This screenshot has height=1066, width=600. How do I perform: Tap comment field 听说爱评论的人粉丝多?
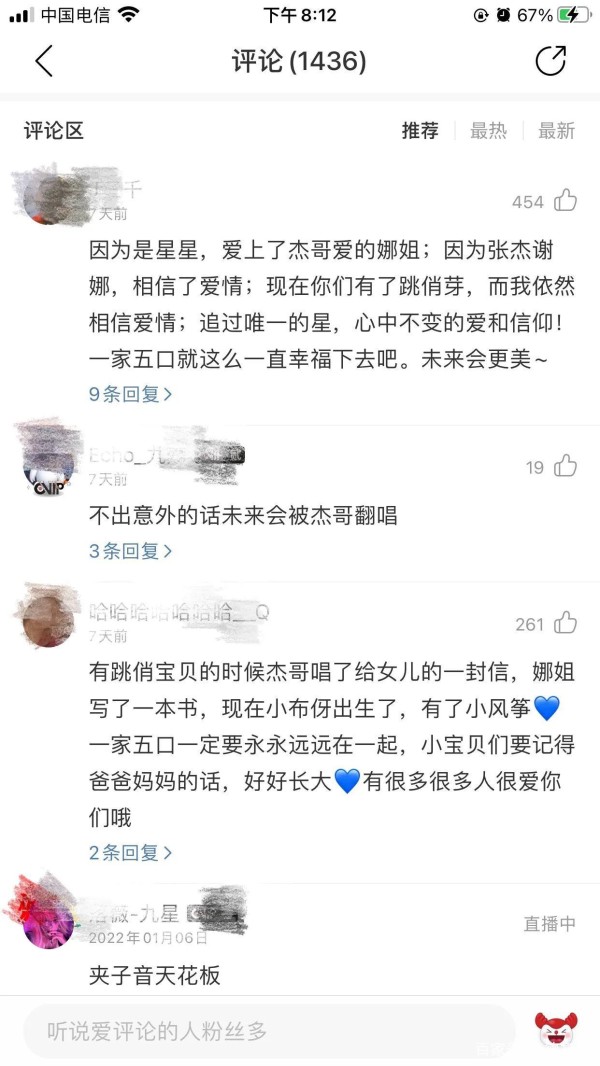(268, 1031)
